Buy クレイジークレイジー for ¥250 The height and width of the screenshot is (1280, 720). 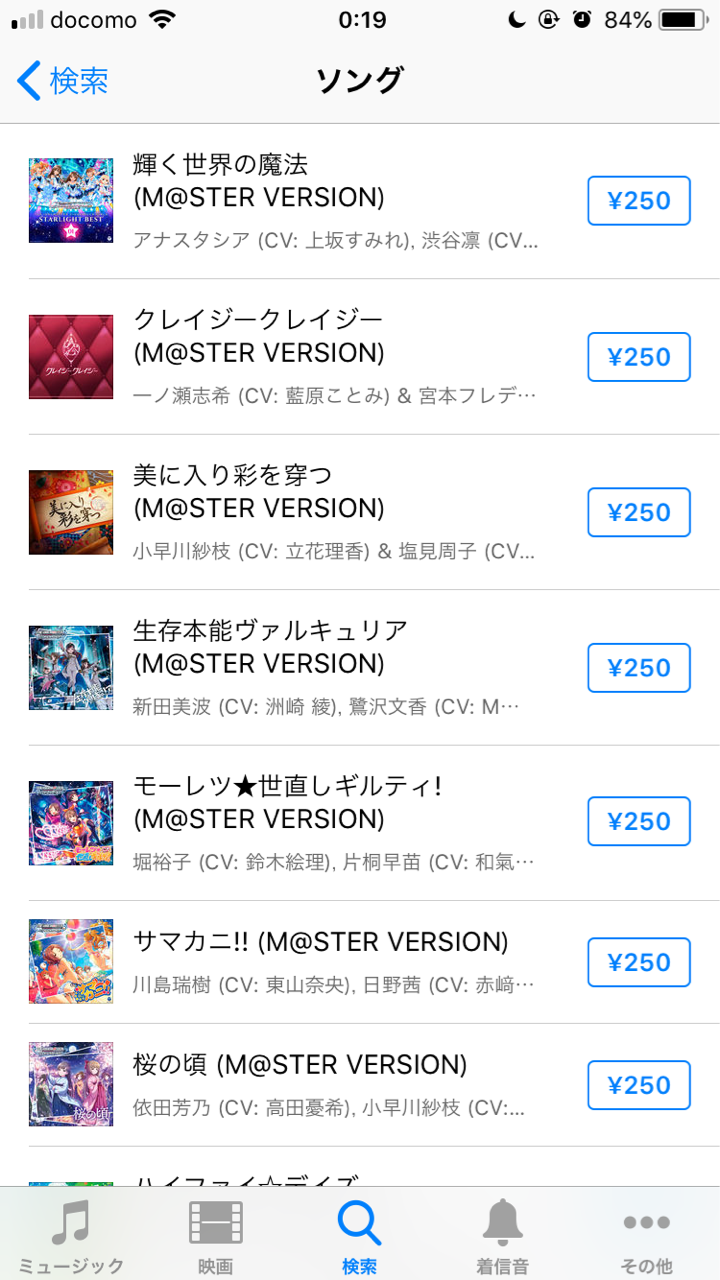pyautogui.click(x=639, y=357)
